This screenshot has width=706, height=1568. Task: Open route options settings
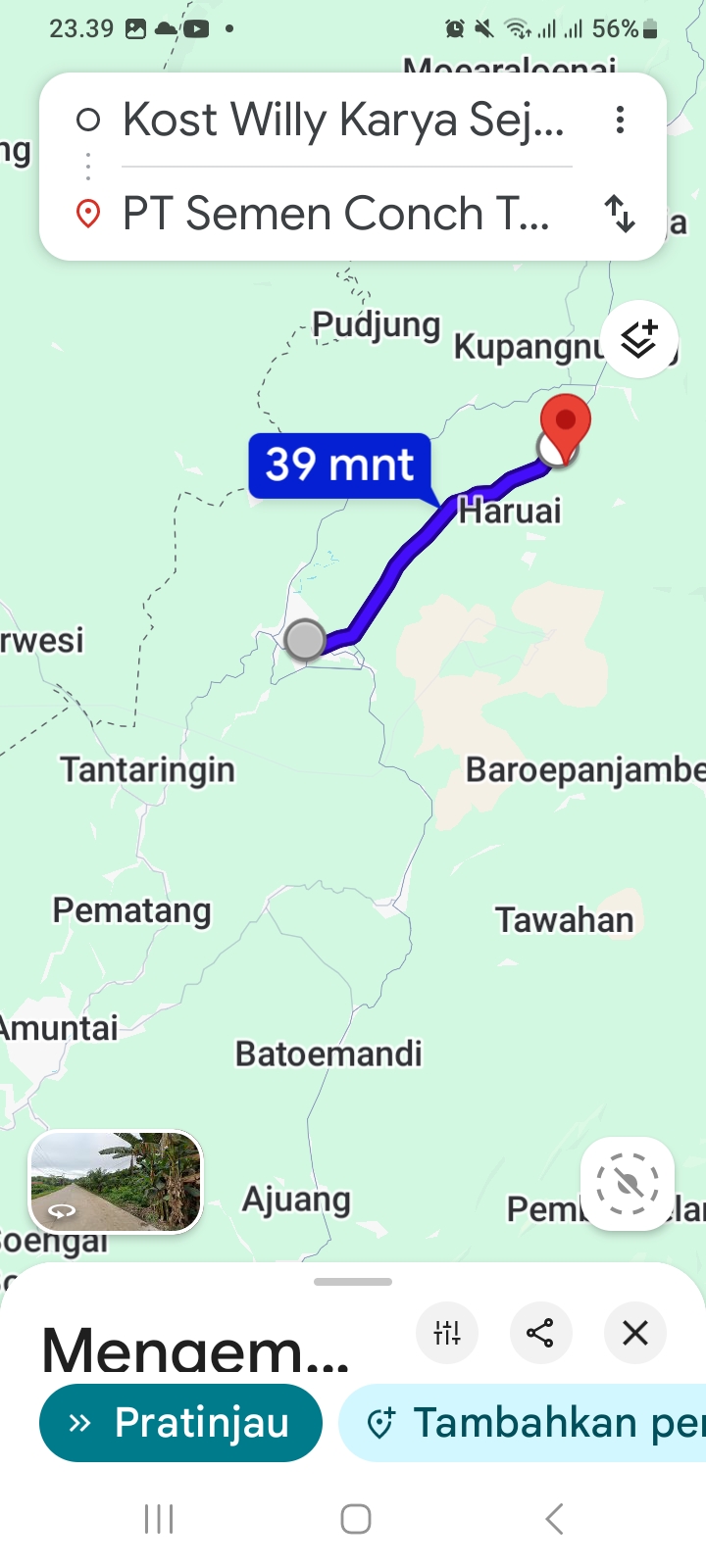[x=447, y=1333]
